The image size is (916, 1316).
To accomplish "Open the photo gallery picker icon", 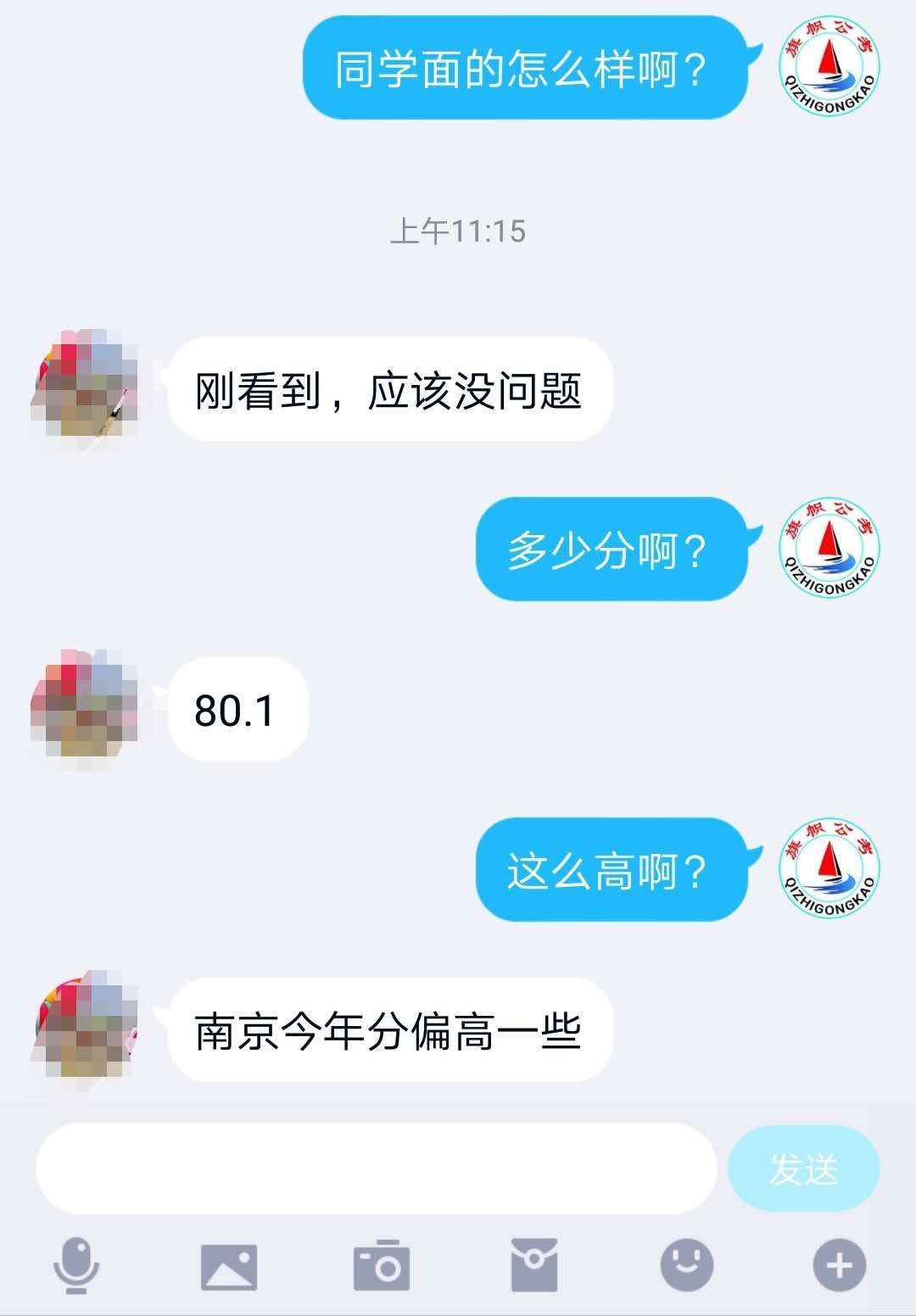I will (229, 1266).
